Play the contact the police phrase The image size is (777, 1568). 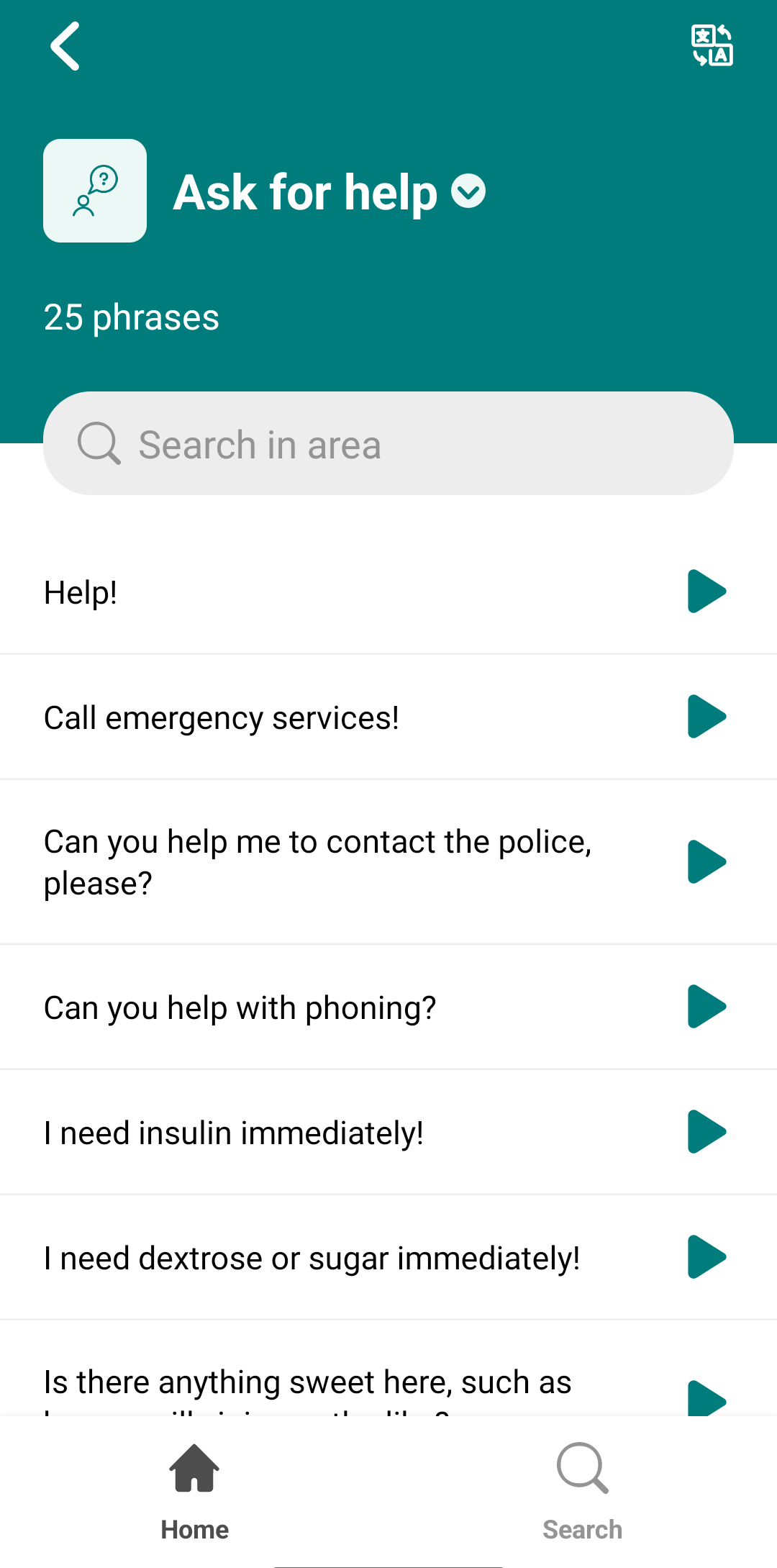point(706,862)
